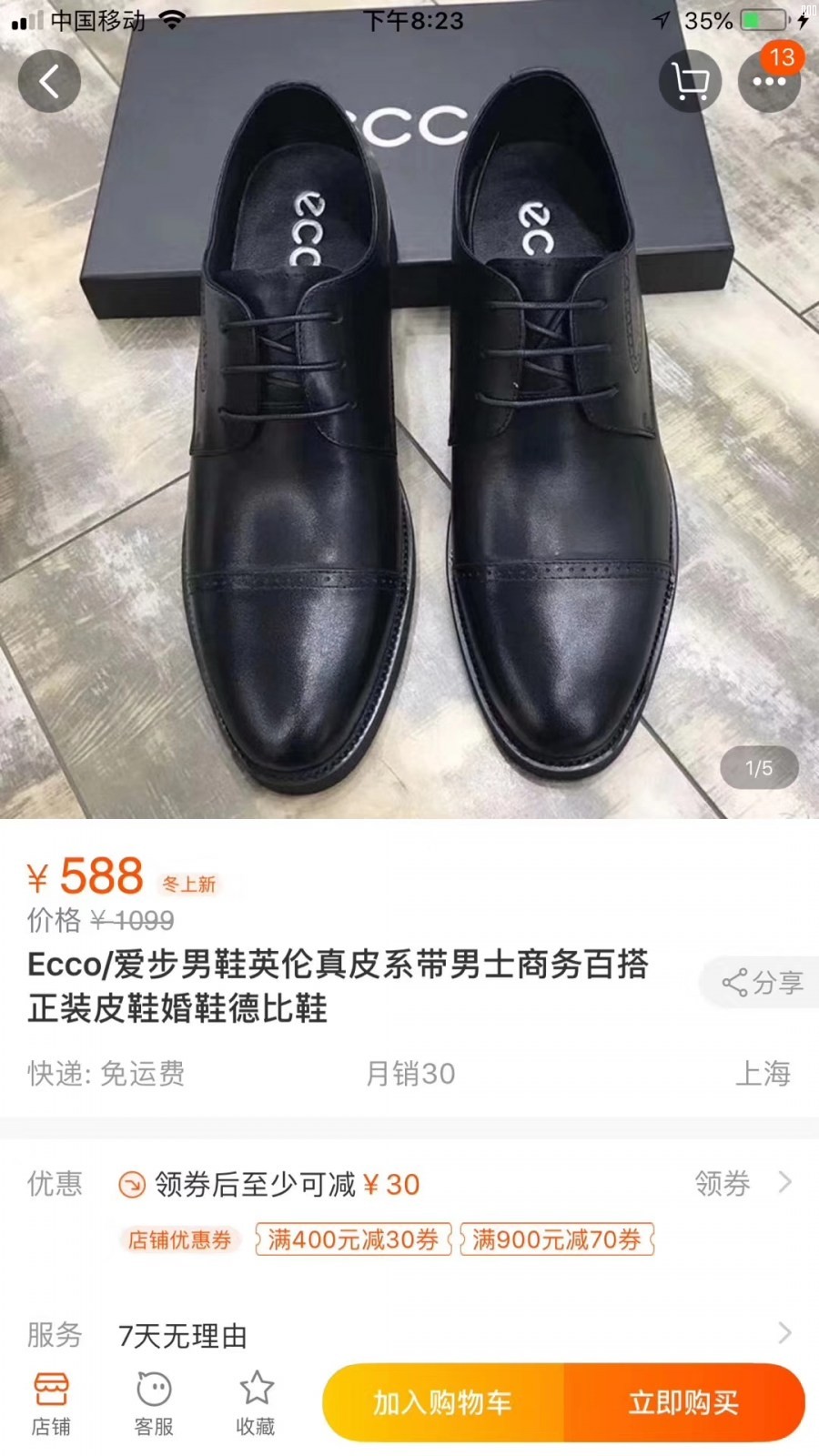Tap the back arrow at top left

(x=49, y=80)
